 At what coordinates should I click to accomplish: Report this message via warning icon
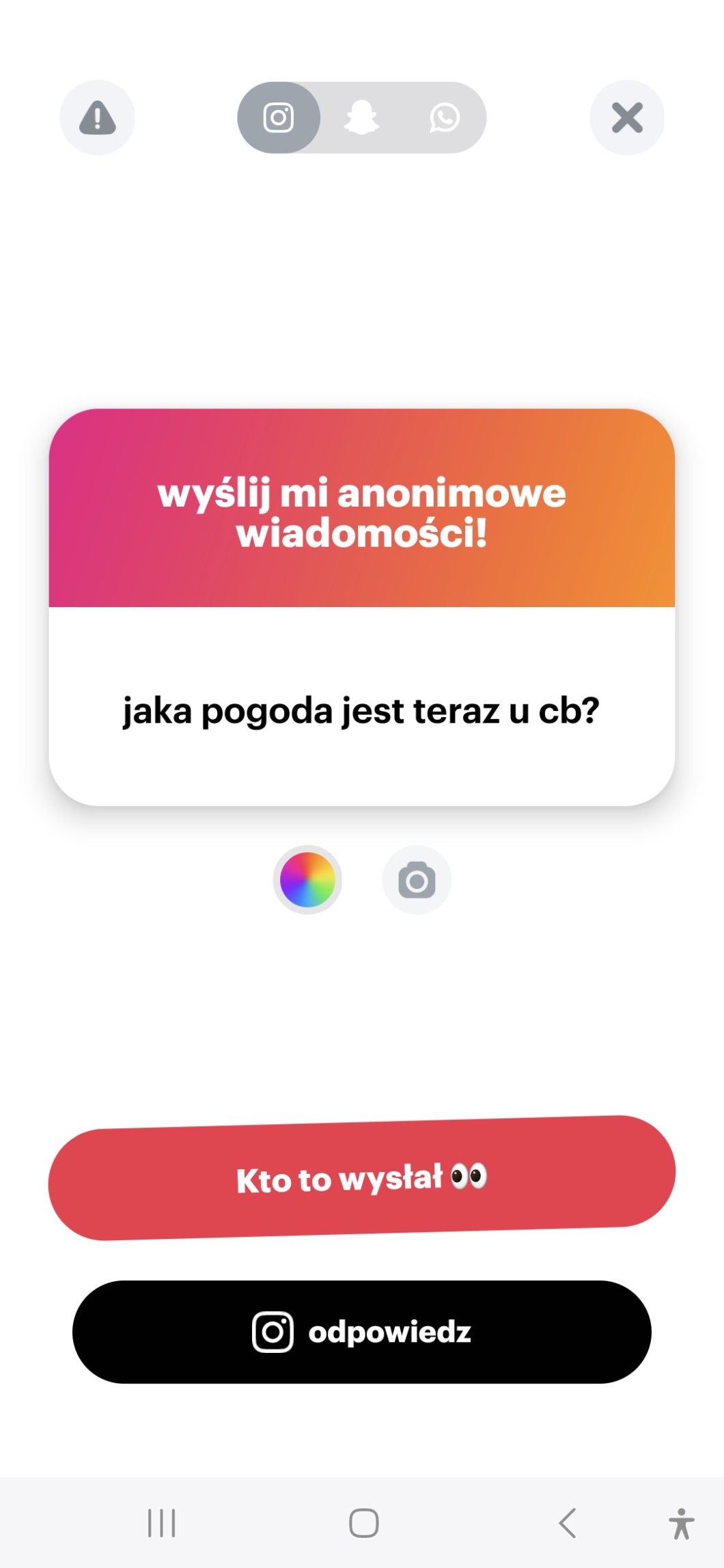coord(97,117)
